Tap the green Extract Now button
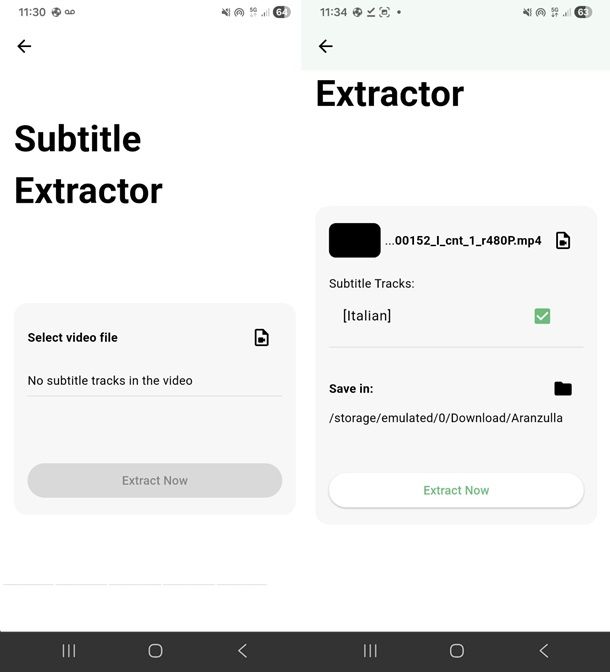 click(456, 490)
